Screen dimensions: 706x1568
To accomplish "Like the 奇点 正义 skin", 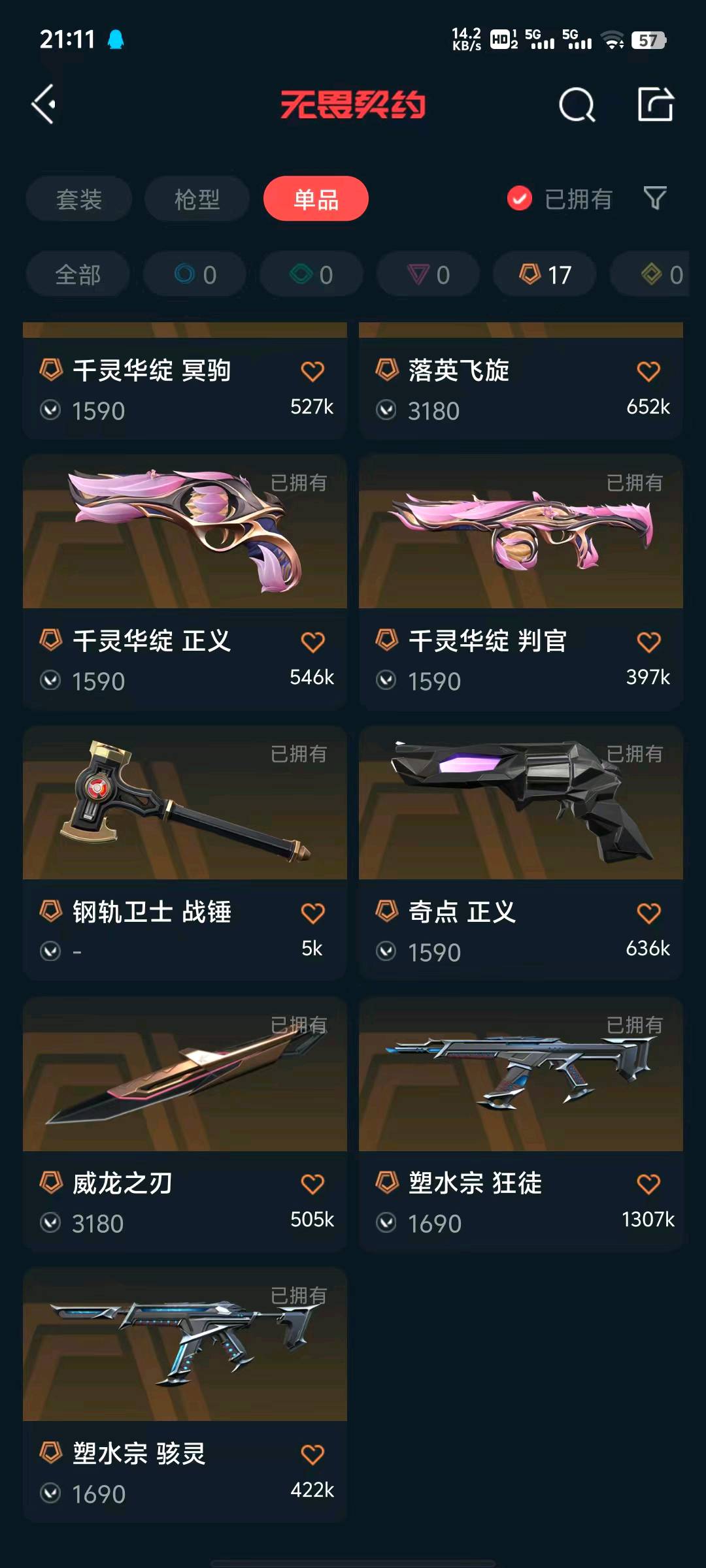I will (648, 913).
